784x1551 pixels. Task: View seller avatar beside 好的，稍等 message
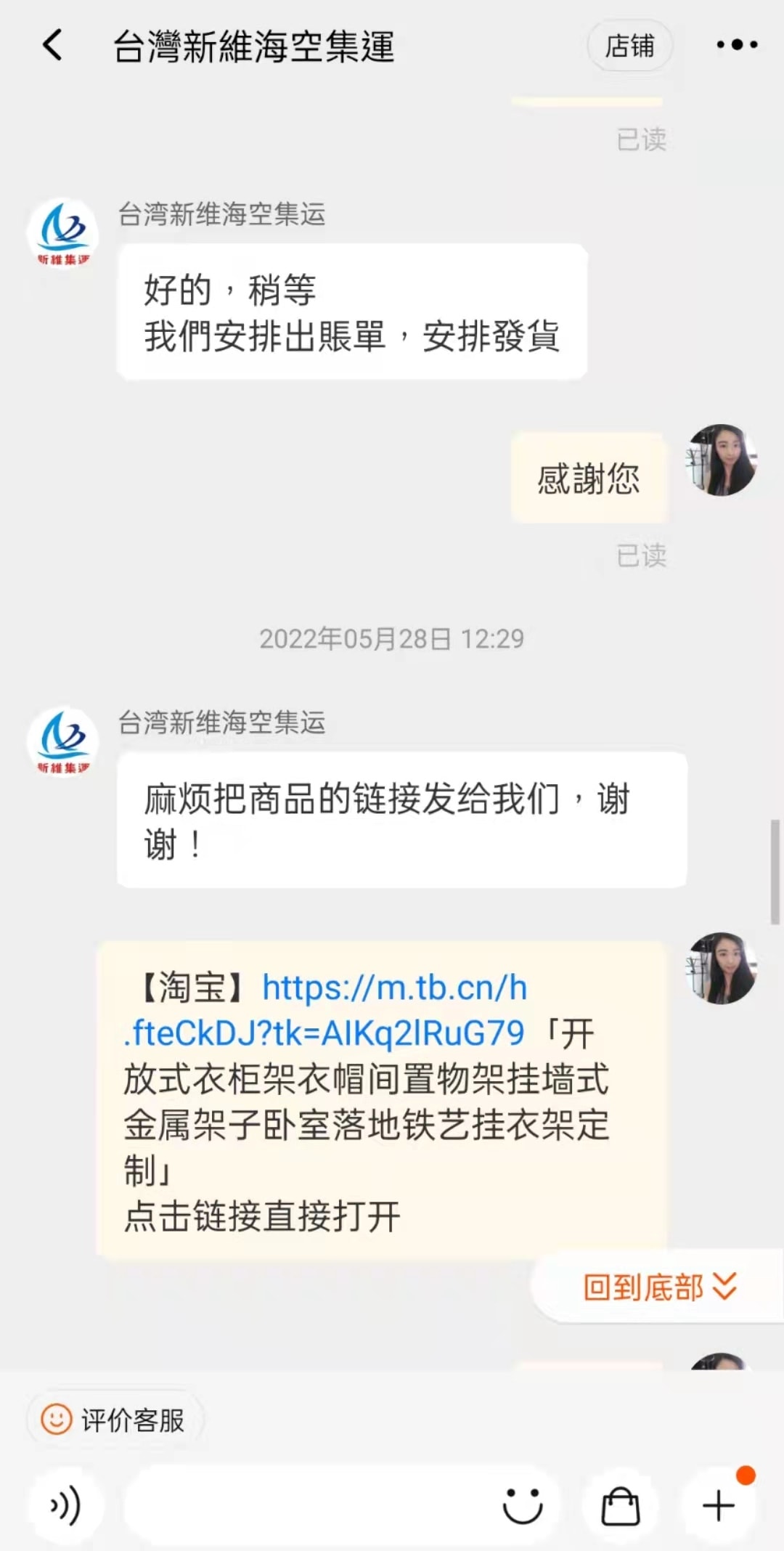coord(63,234)
